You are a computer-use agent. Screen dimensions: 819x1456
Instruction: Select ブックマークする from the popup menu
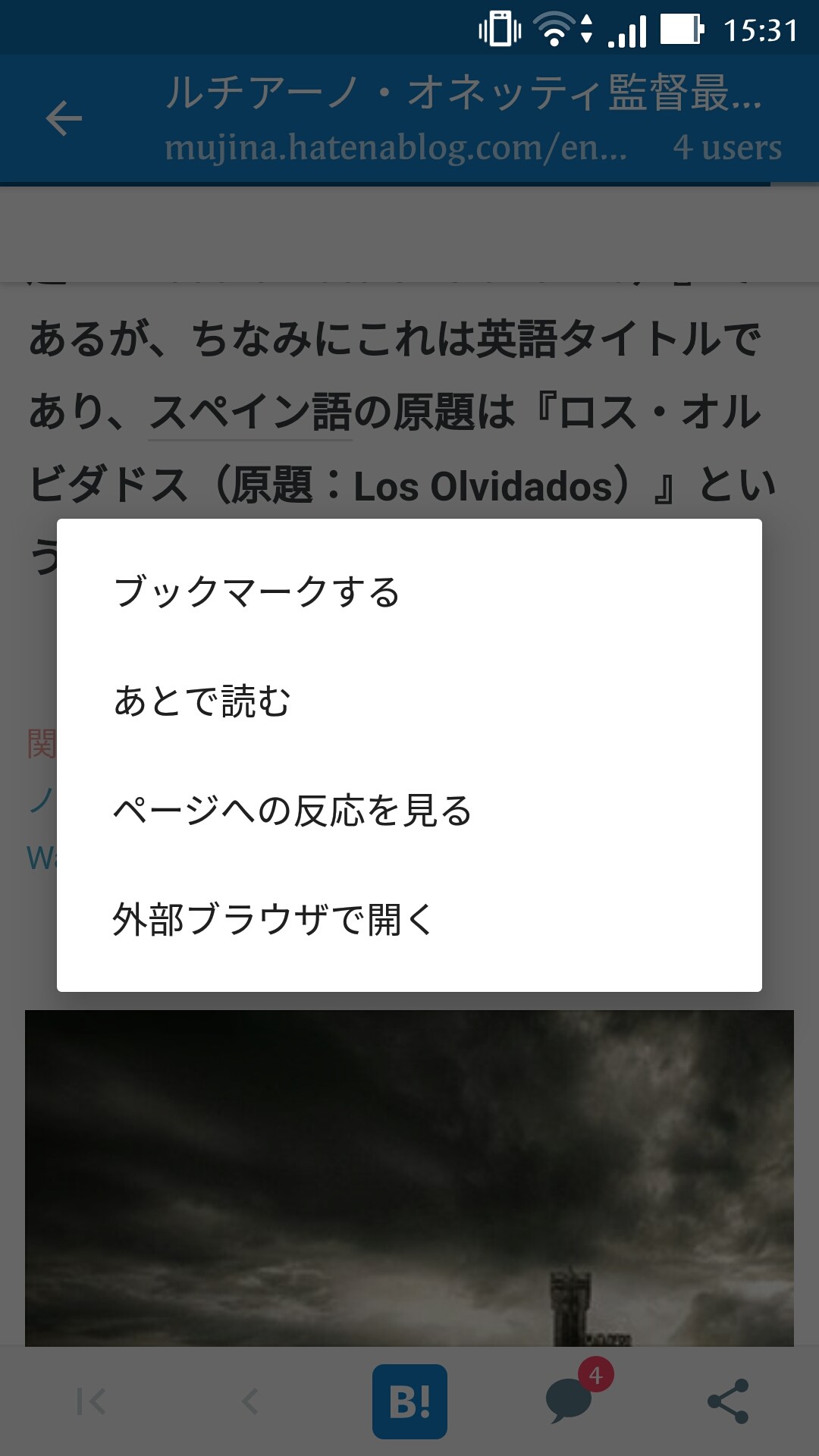(x=409, y=591)
